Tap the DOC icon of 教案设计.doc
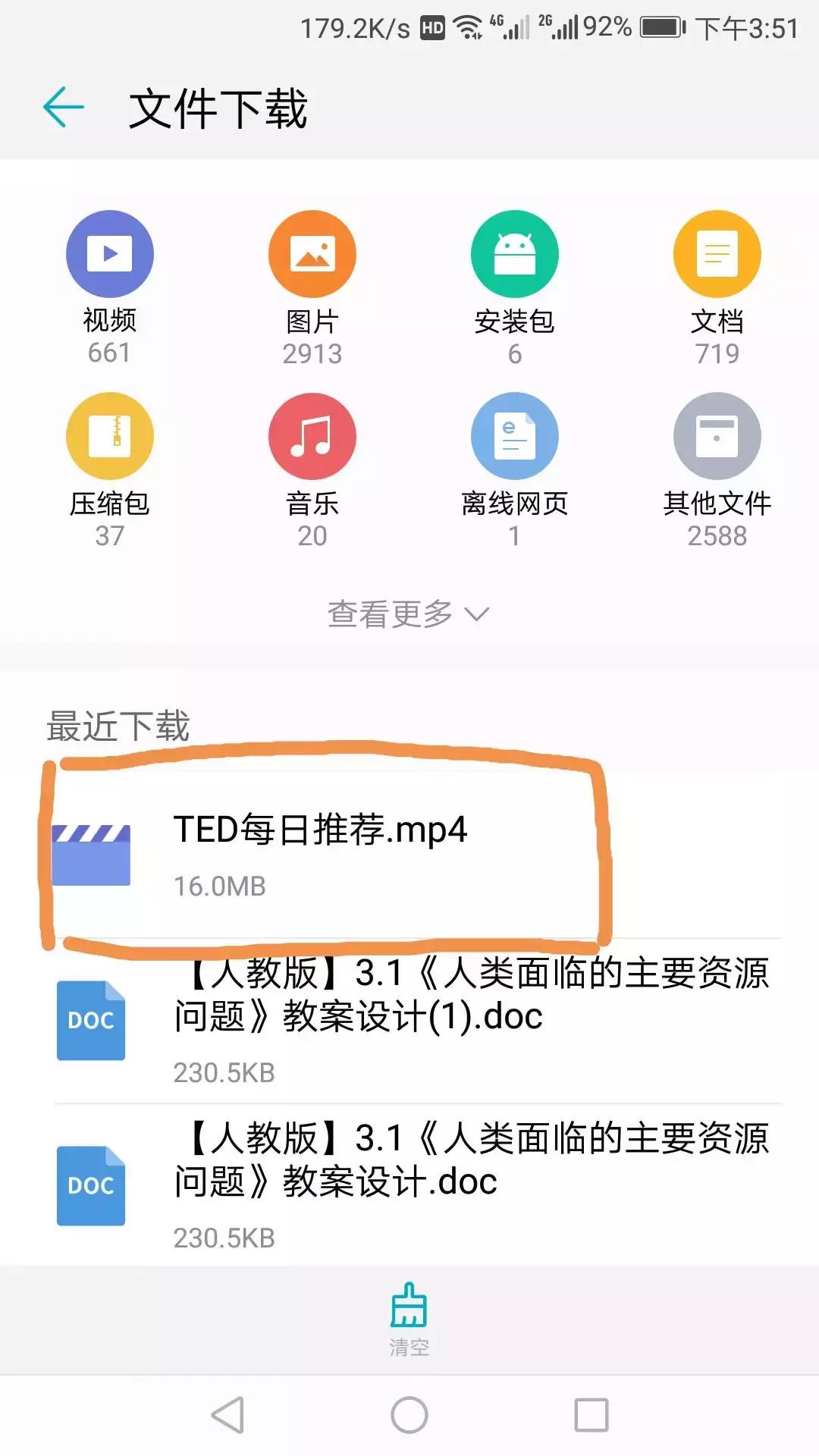819x1456 pixels. pos(90,1187)
